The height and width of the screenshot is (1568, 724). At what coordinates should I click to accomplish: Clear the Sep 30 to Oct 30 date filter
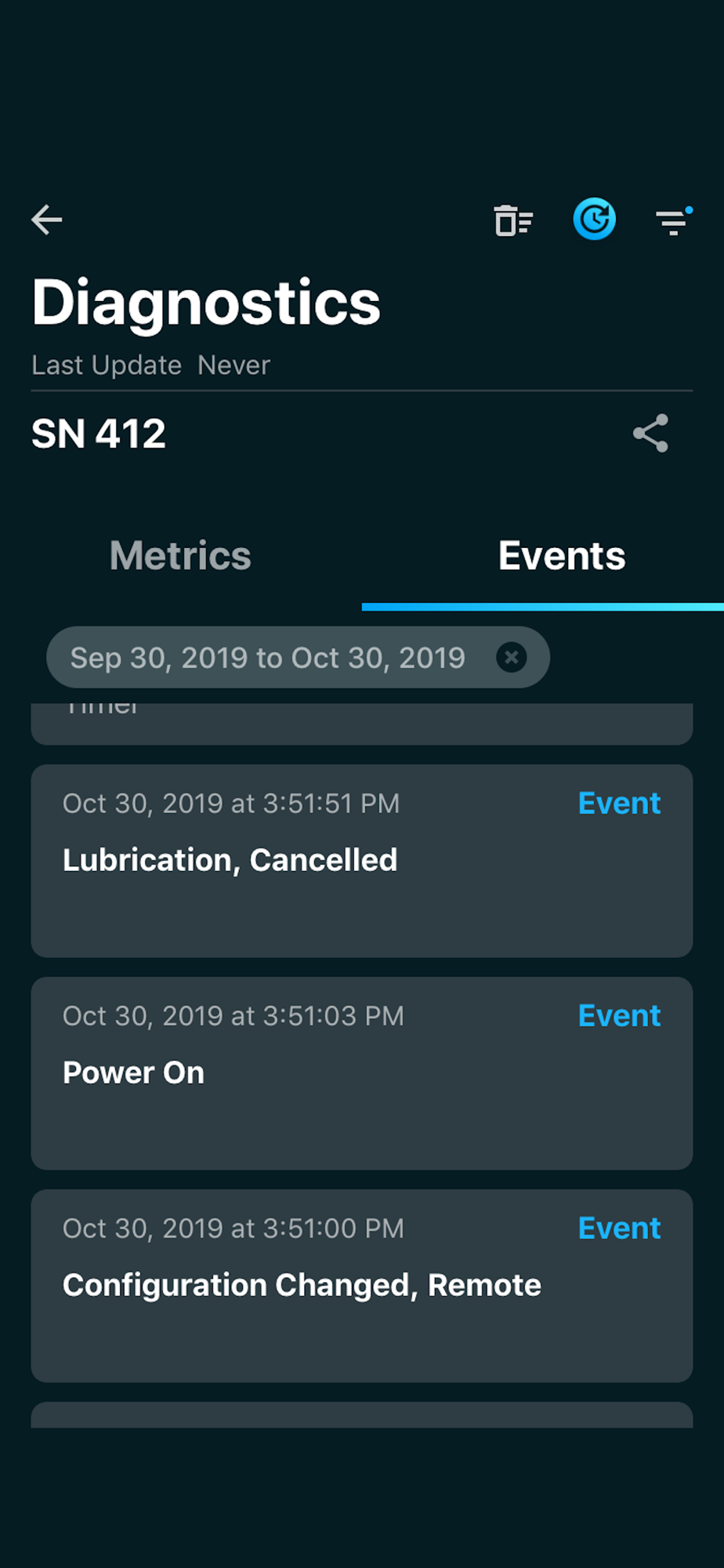coord(512,657)
